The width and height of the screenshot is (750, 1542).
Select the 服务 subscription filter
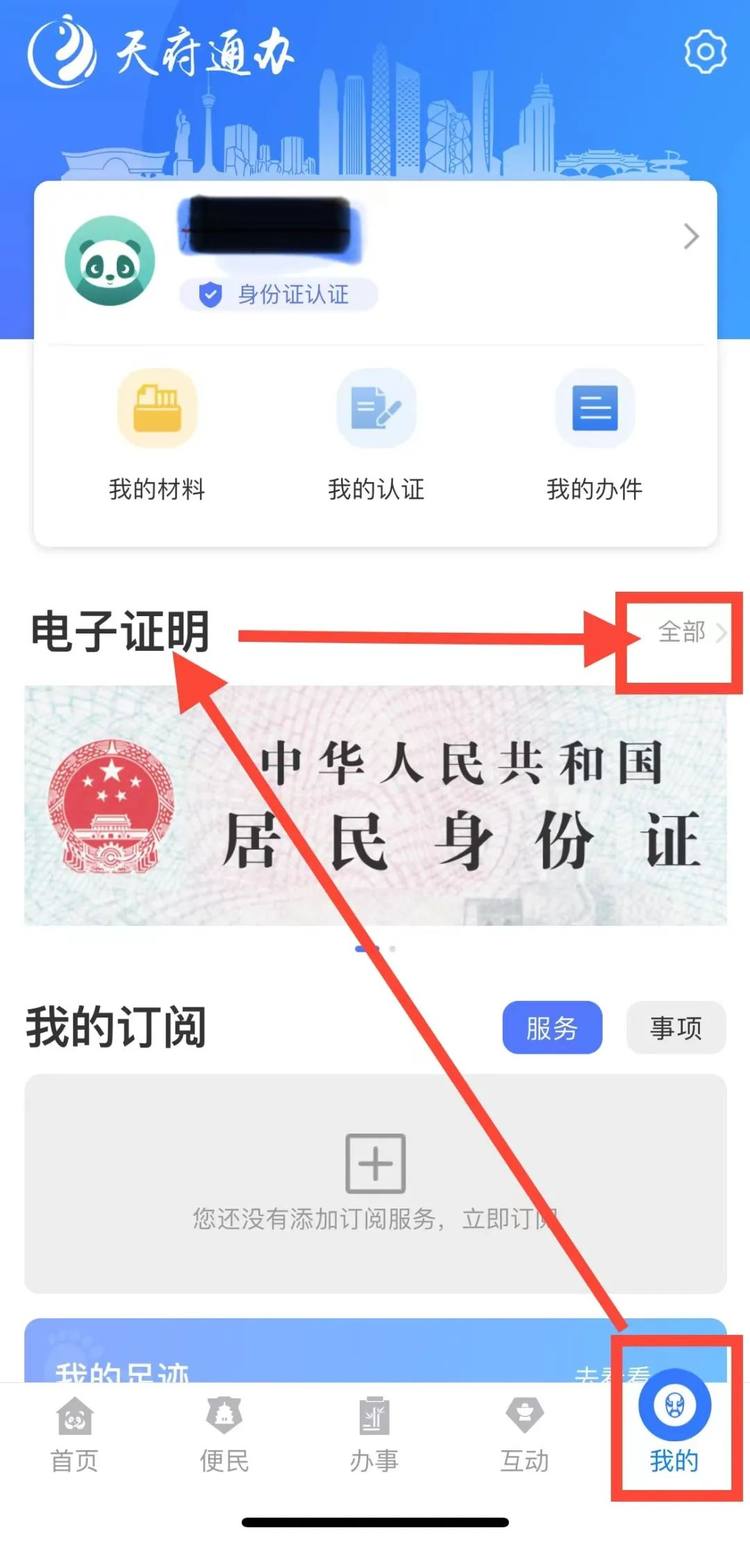coord(552,1028)
